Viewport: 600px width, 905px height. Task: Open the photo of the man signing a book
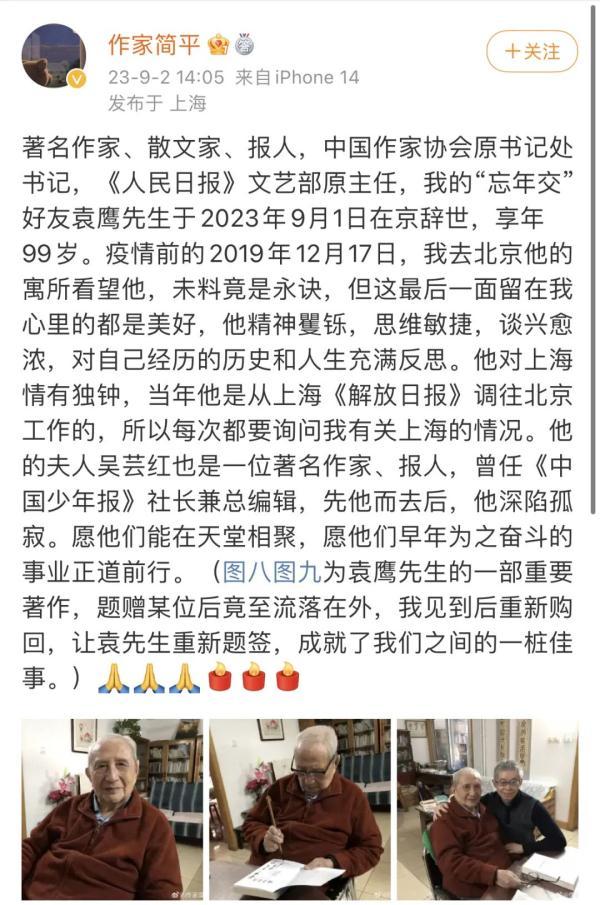pos(300,808)
